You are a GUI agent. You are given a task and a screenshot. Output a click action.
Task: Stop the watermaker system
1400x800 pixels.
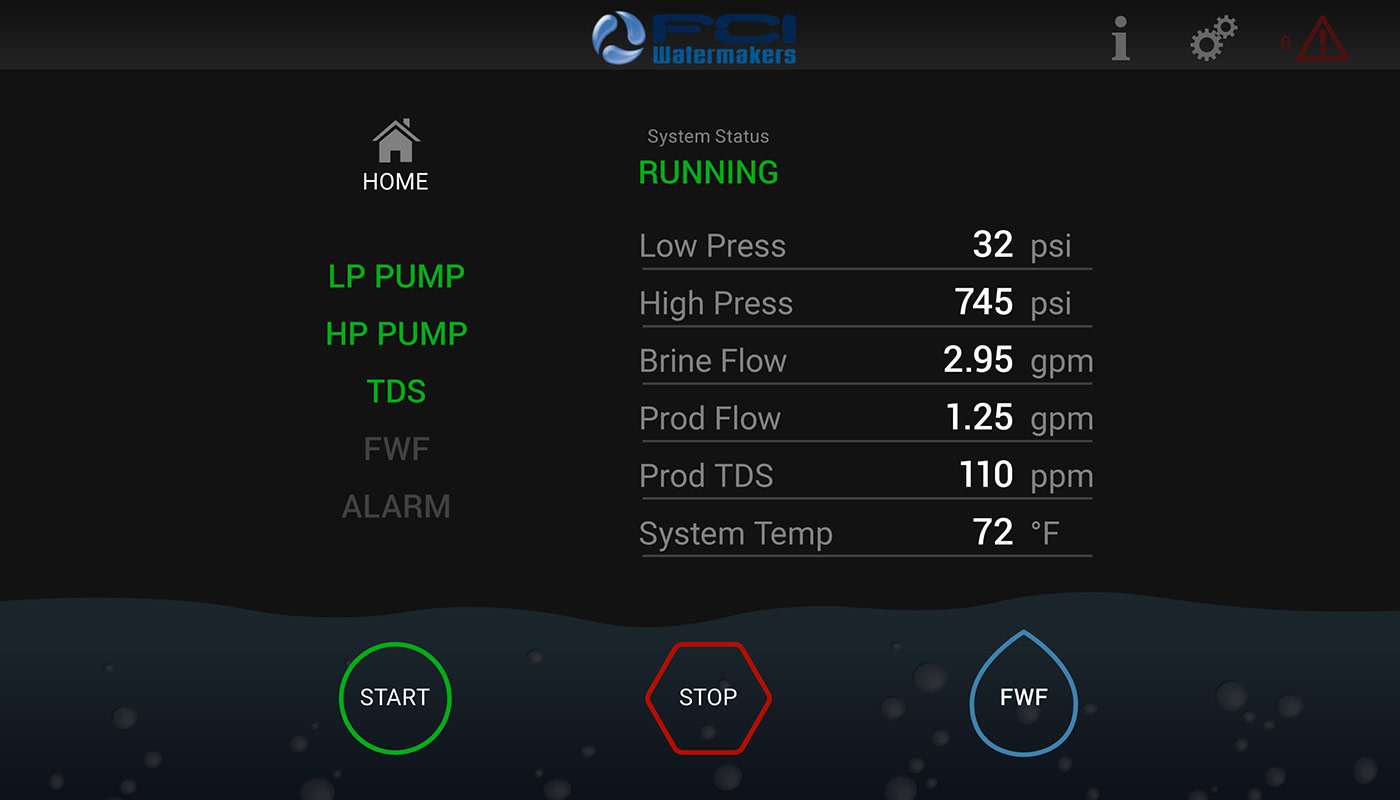click(x=708, y=698)
